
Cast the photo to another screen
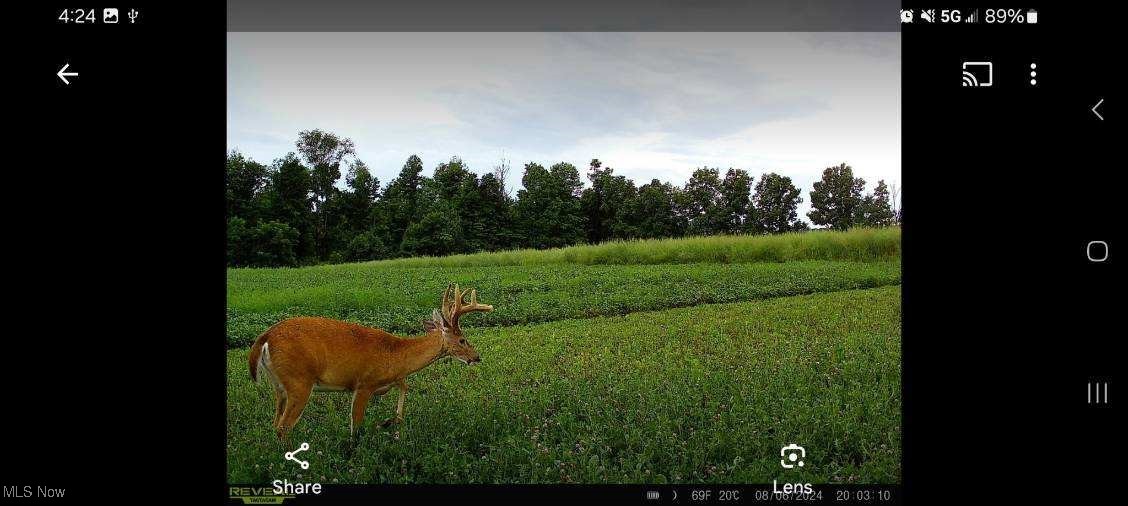977,74
